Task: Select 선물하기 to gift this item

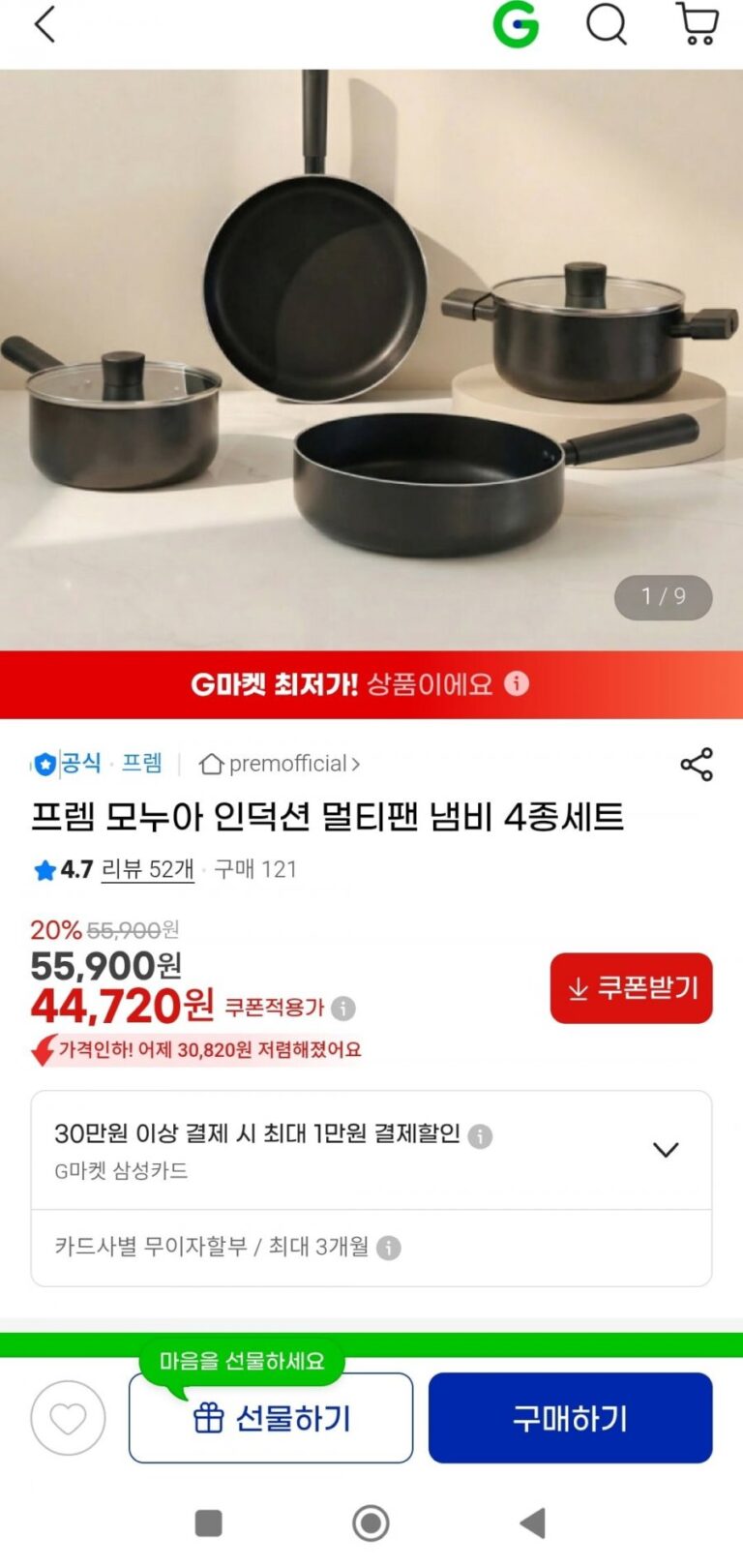Action: (x=271, y=1418)
